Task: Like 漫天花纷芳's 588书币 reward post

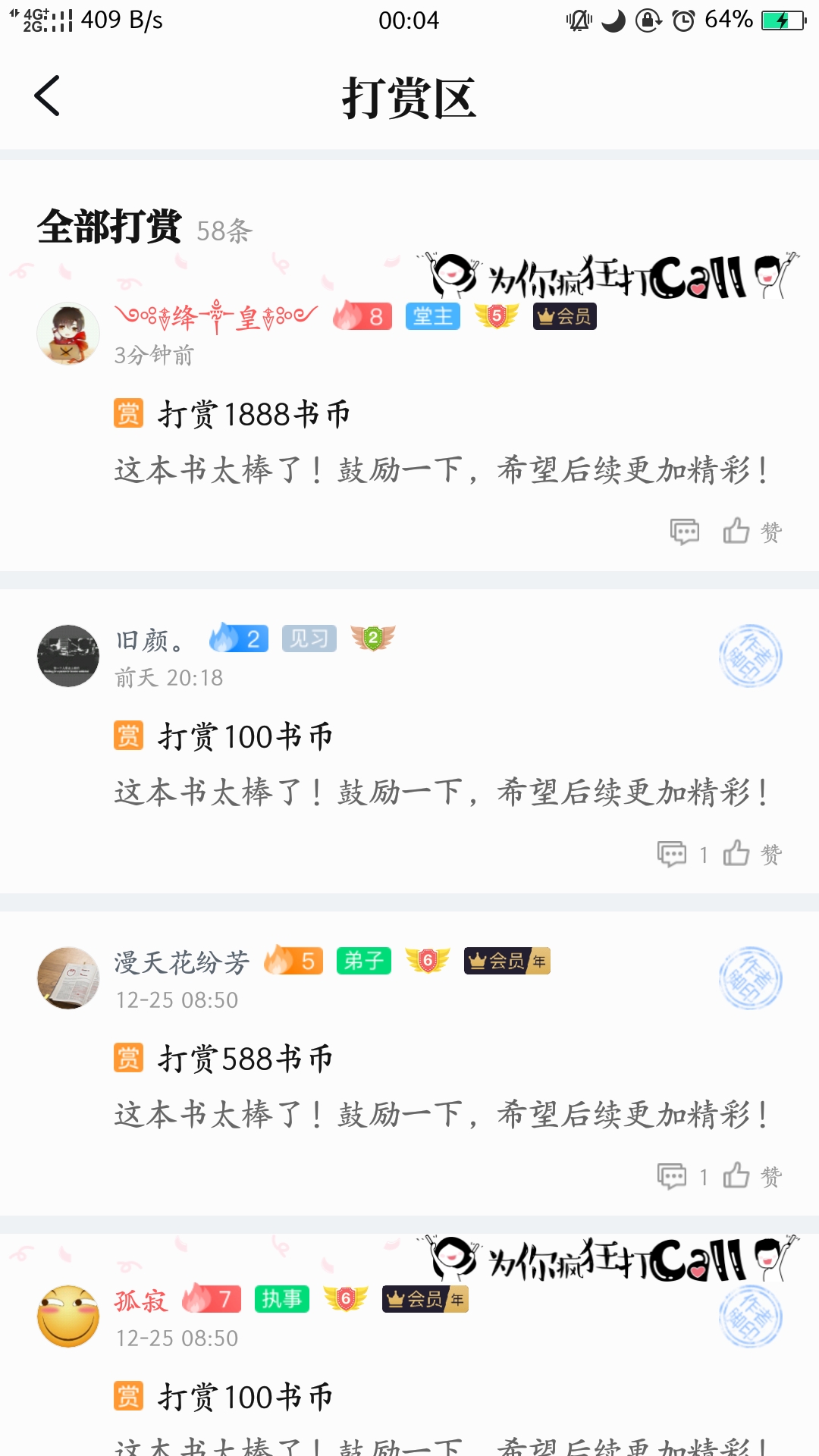Action: click(x=751, y=1176)
